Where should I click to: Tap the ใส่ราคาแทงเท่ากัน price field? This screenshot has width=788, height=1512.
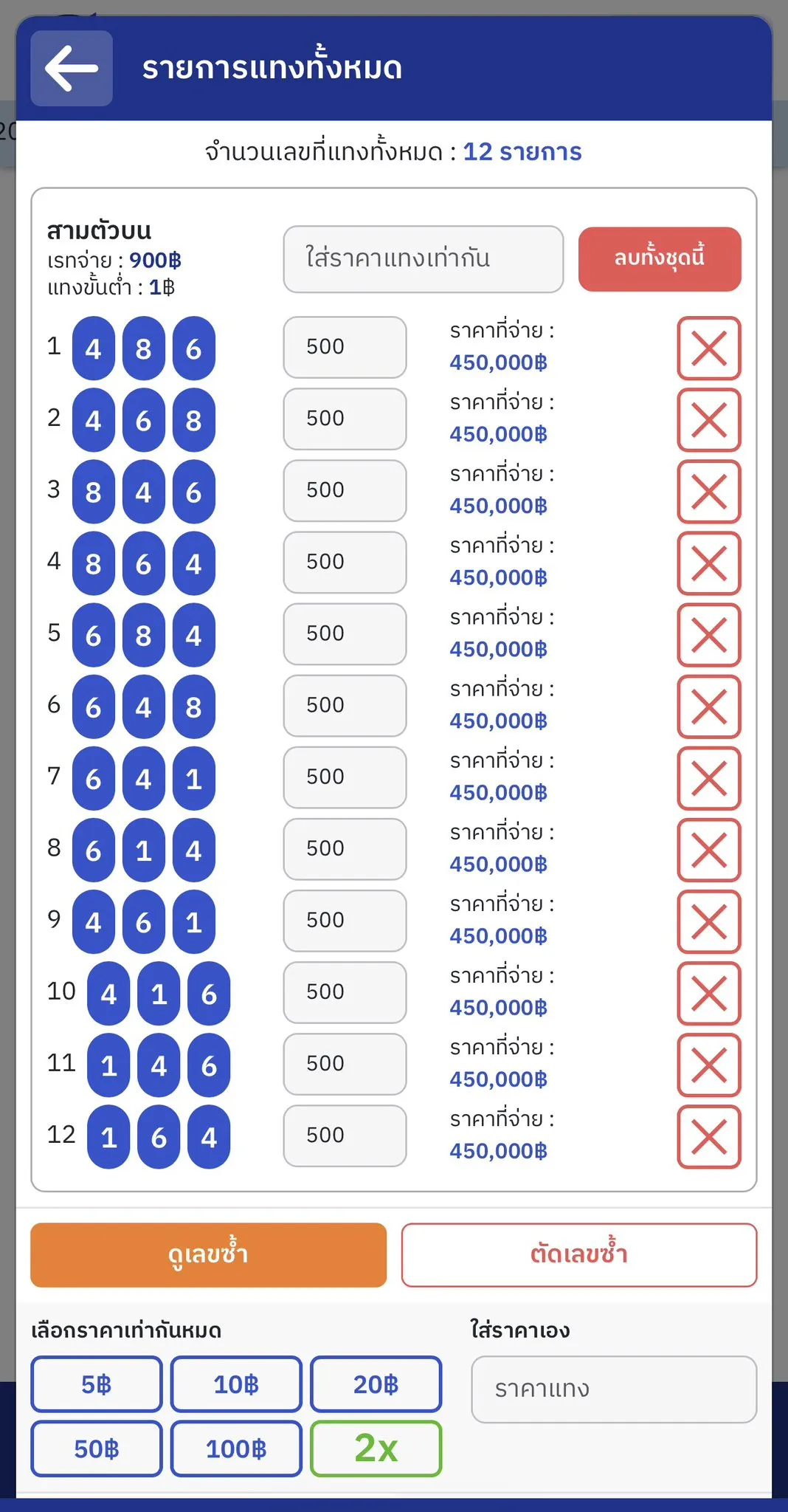click(424, 259)
